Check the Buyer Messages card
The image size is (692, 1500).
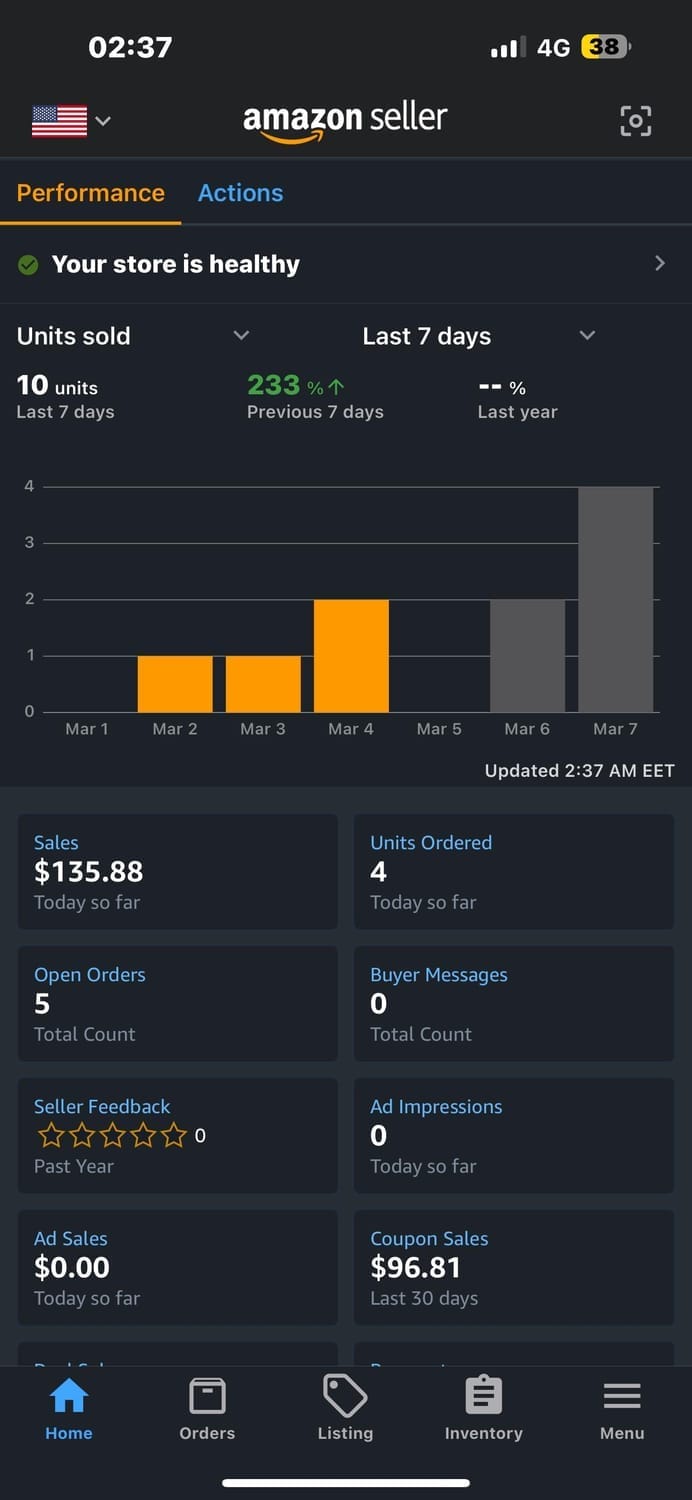coord(513,1004)
